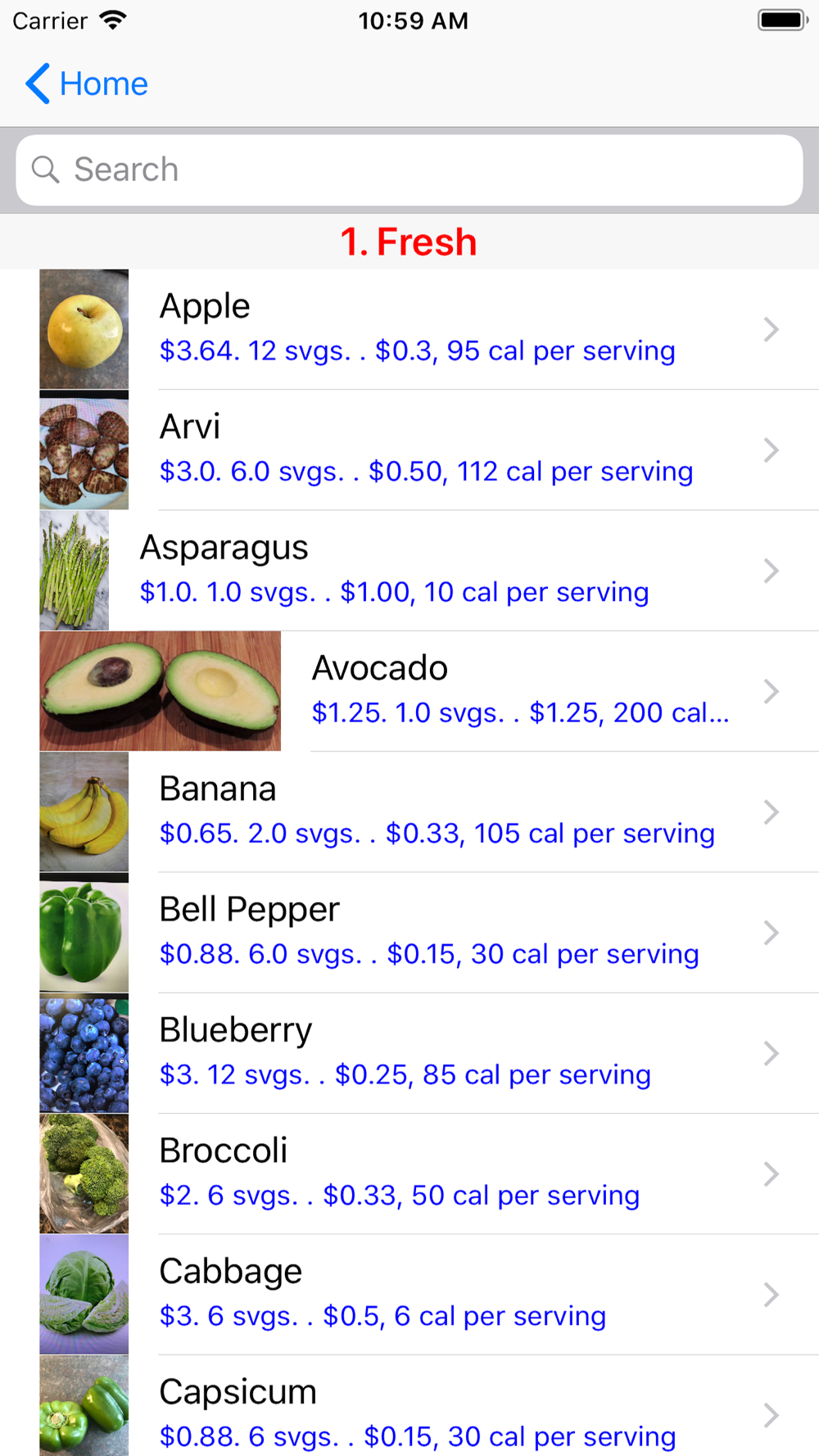Tap the Search field
This screenshot has height=1456, width=819.
(x=409, y=170)
